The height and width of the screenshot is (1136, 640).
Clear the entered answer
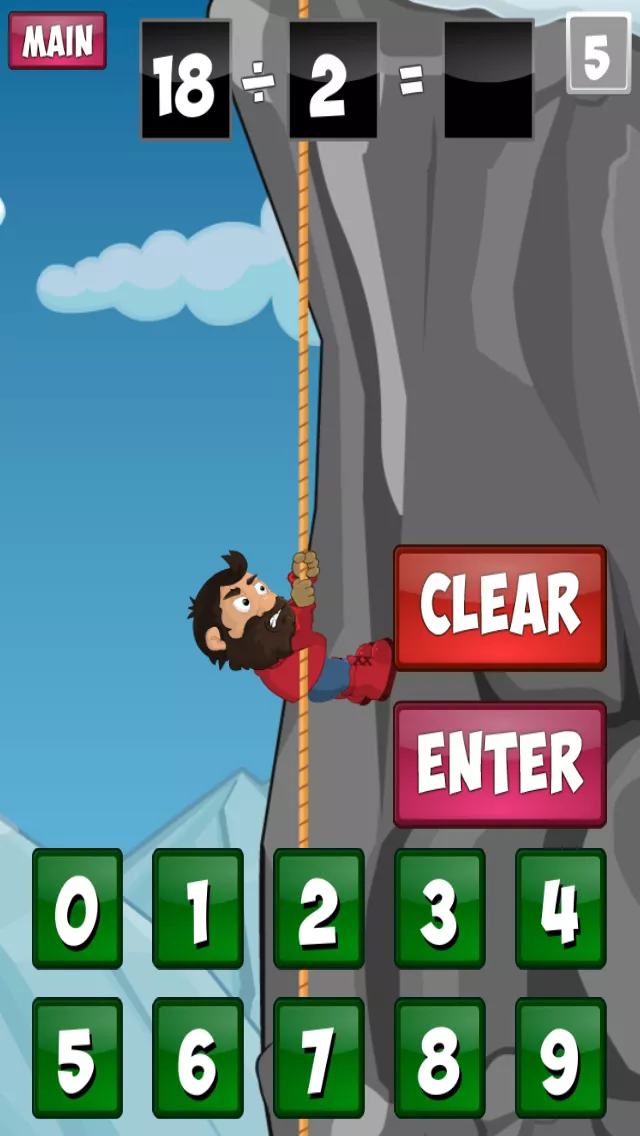500,607
